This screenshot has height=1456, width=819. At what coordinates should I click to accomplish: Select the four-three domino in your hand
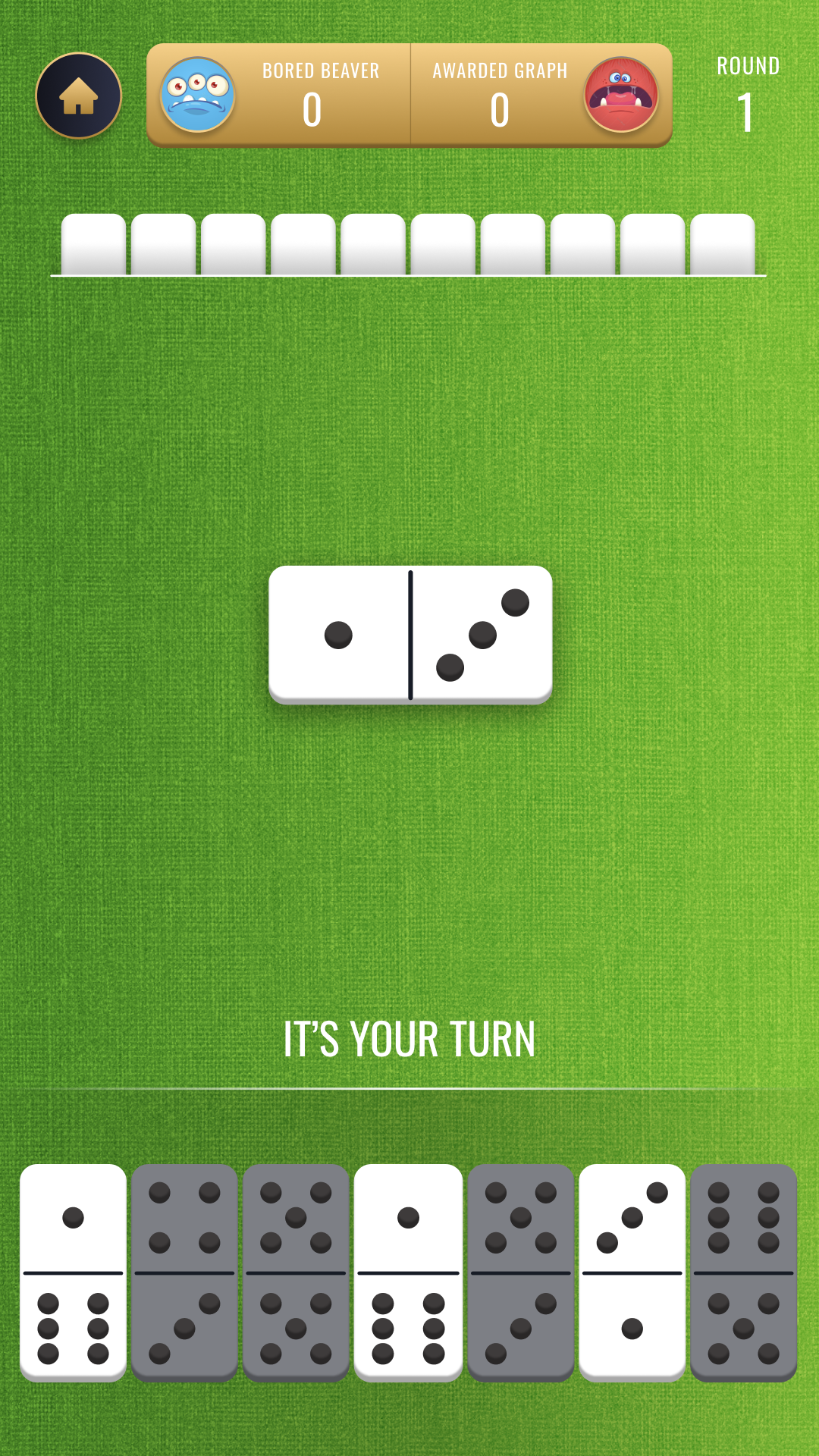click(184, 1272)
